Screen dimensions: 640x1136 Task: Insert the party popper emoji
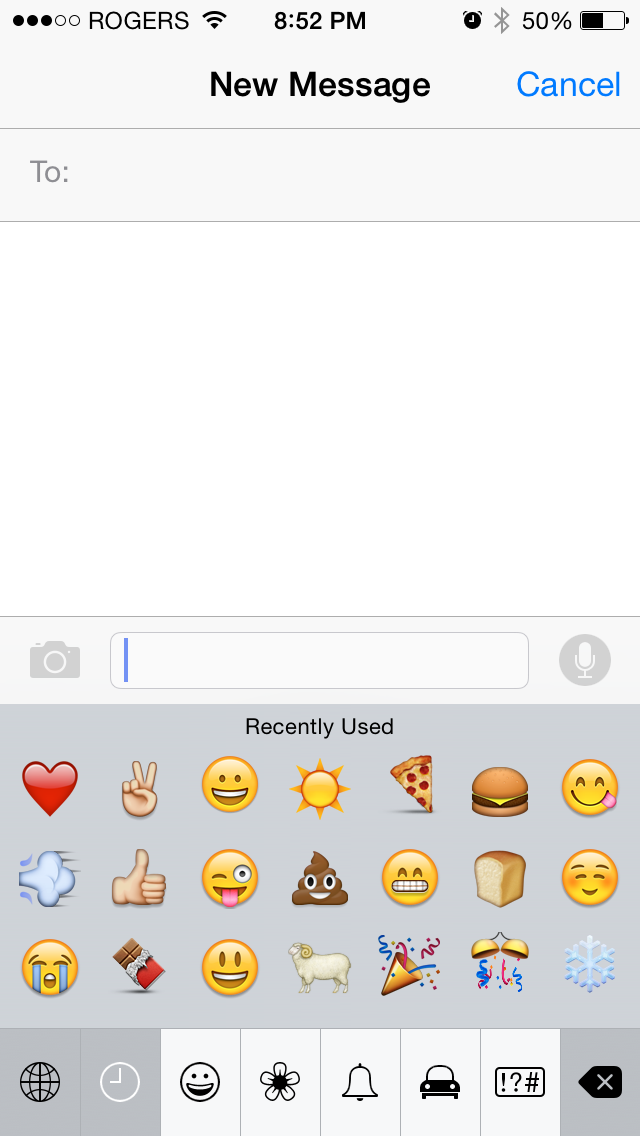tap(409, 965)
